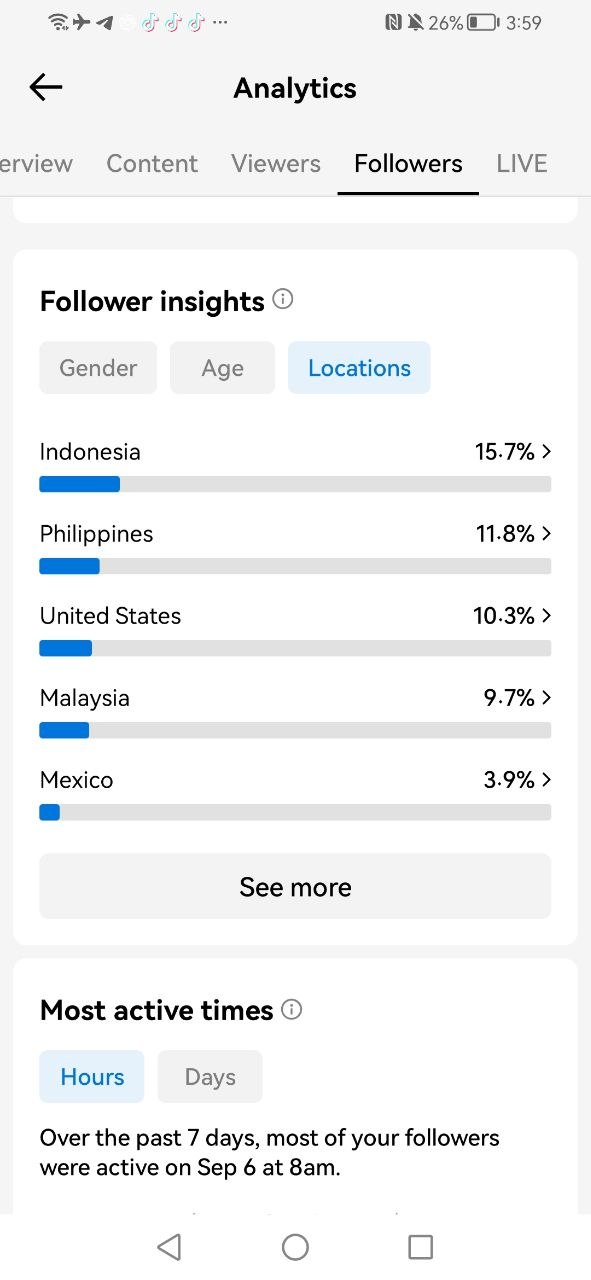Tap See more locations
Viewport: 591px width, 1280px height.
click(x=295, y=886)
